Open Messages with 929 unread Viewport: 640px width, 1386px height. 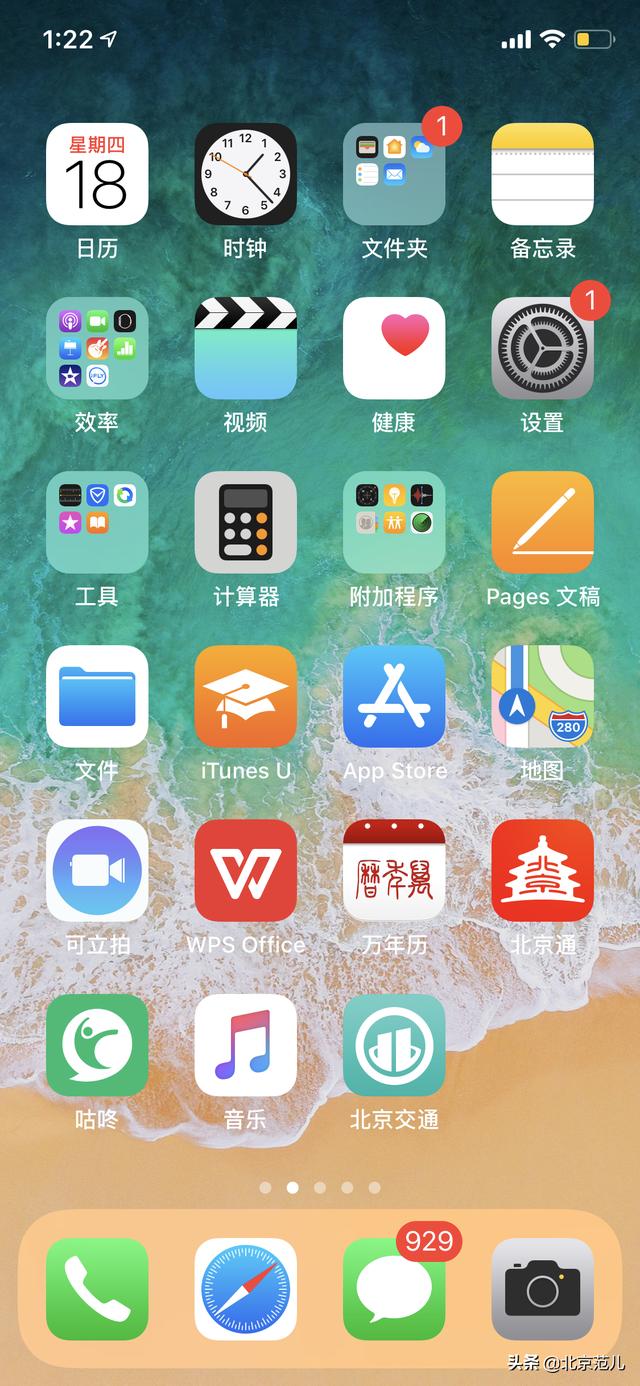pyautogui.click(x=394, y=1289)
